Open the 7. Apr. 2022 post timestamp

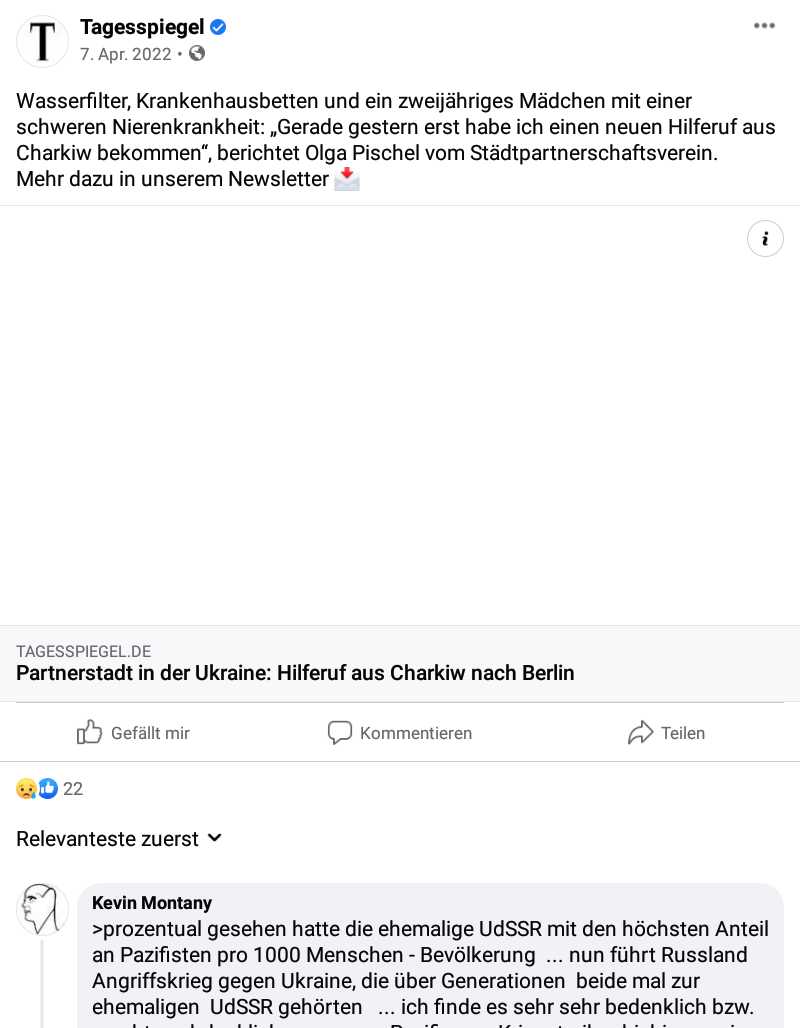[126, 54]
